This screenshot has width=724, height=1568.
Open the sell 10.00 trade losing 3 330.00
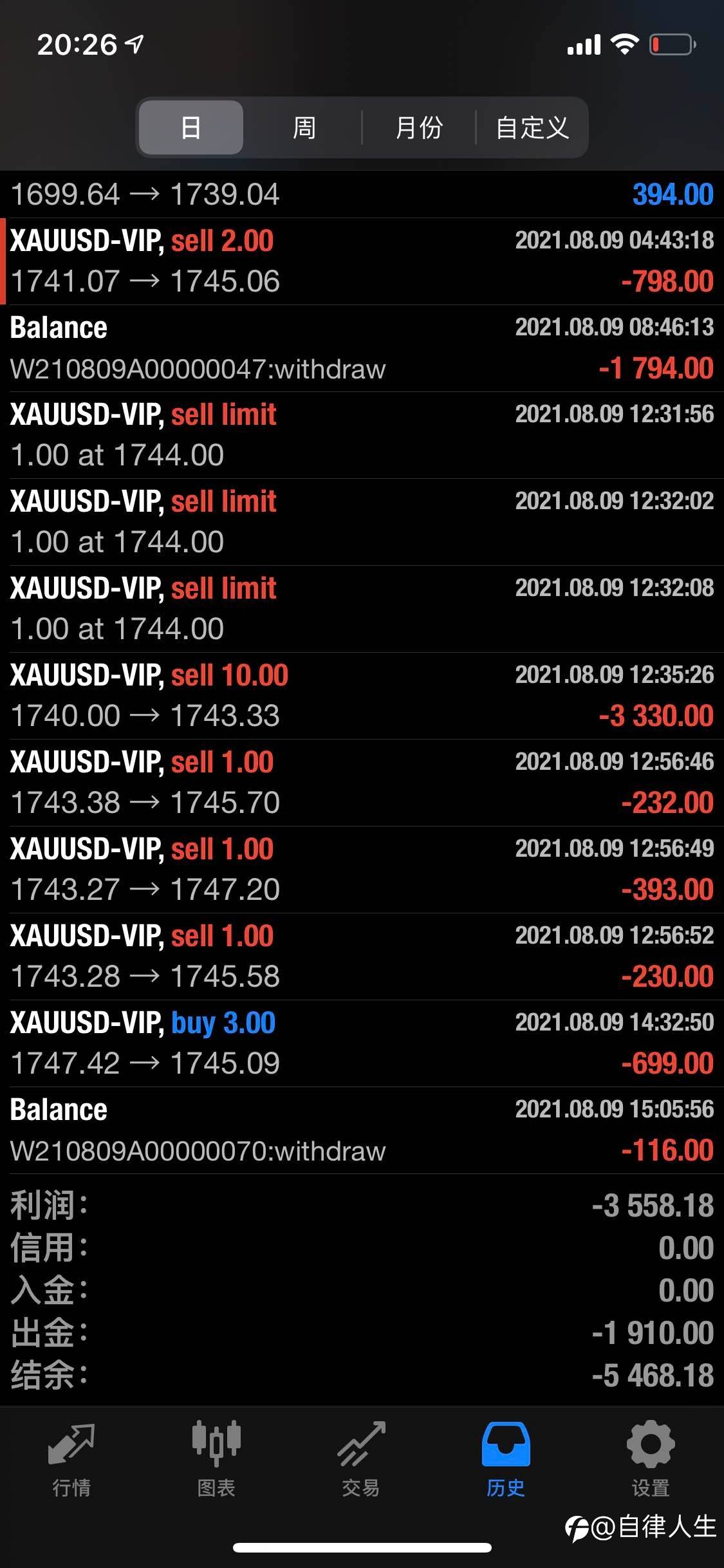(362, 696)
